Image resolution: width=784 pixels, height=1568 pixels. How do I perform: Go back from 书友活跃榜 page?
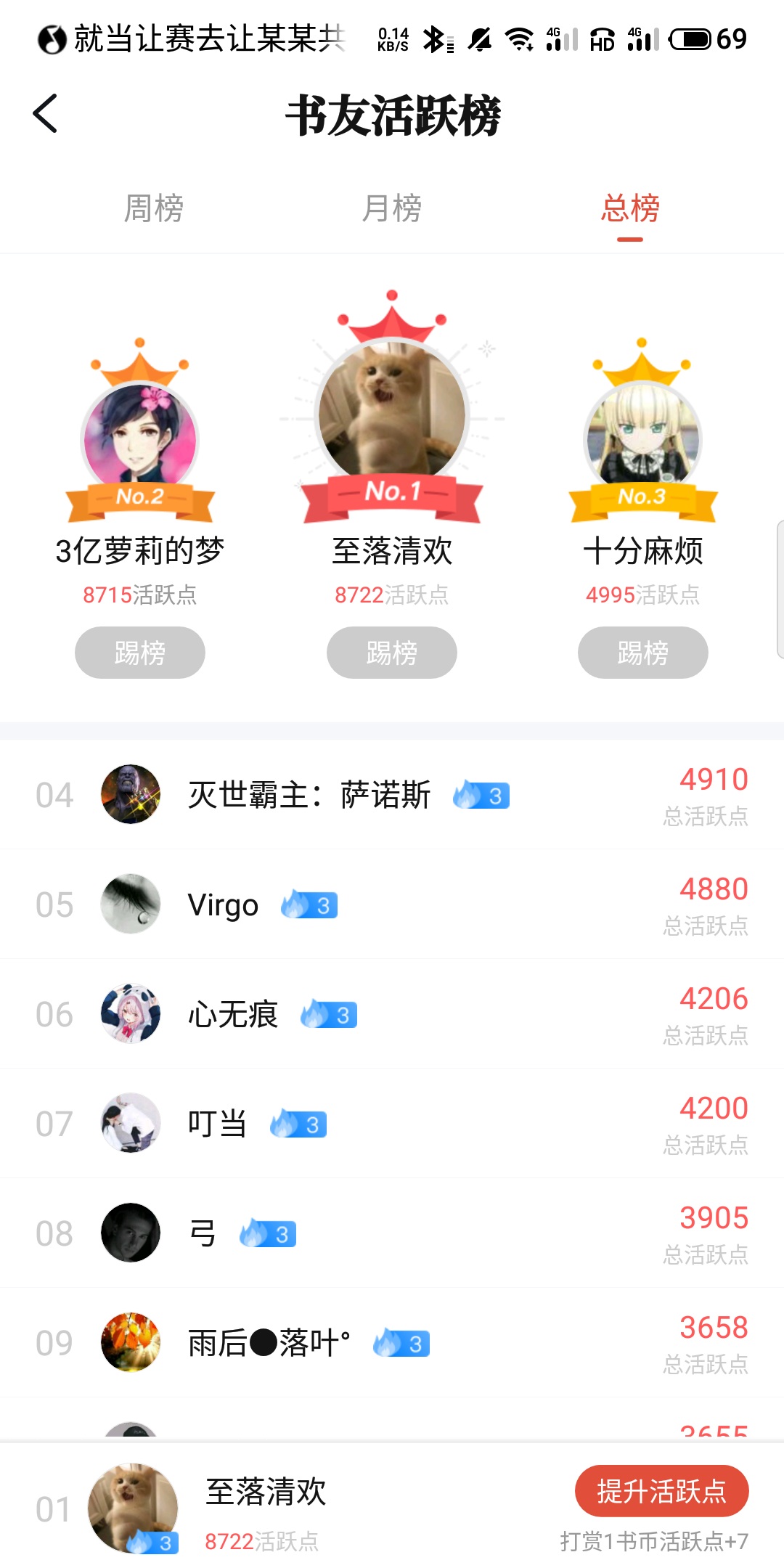pos(45,114)
